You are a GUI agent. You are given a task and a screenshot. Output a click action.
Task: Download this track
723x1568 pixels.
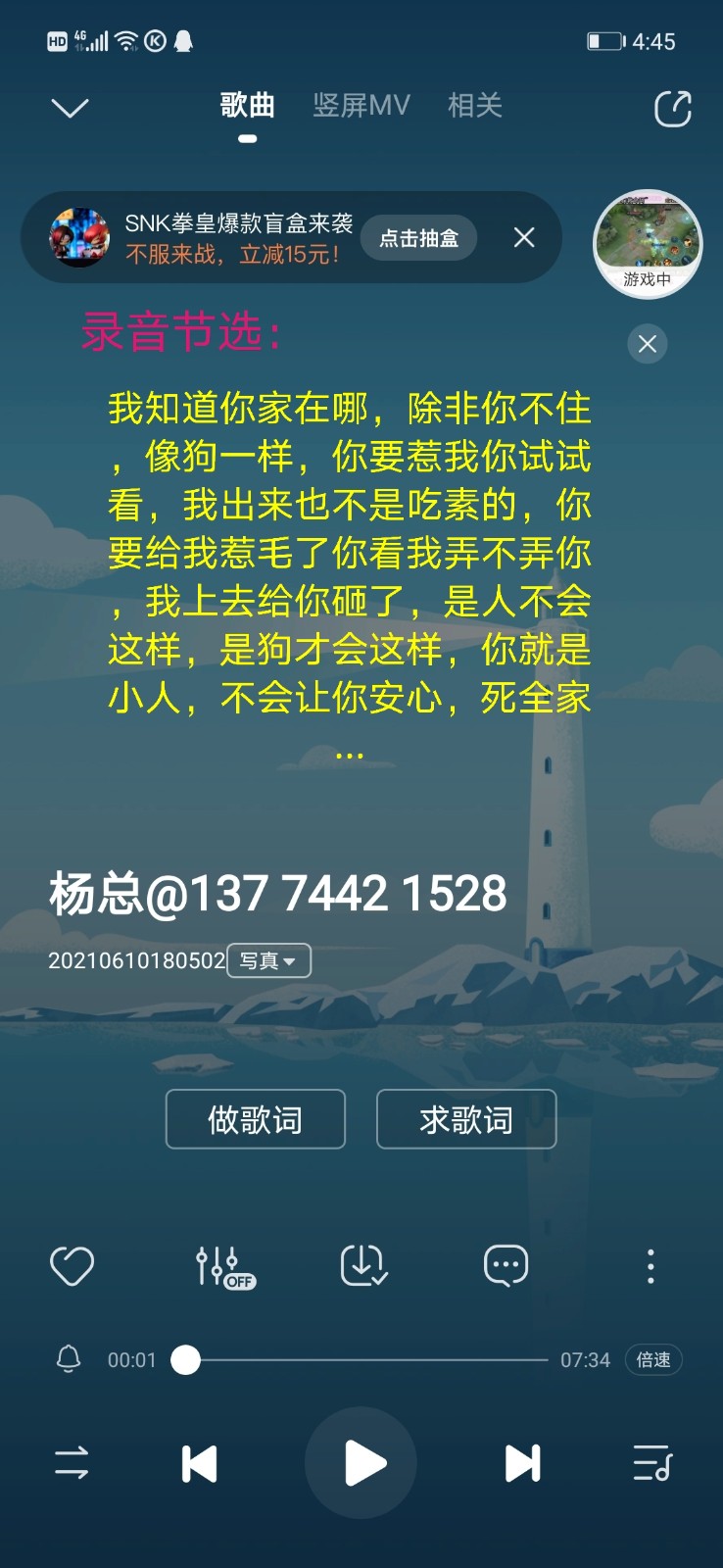pos(363,1266)
